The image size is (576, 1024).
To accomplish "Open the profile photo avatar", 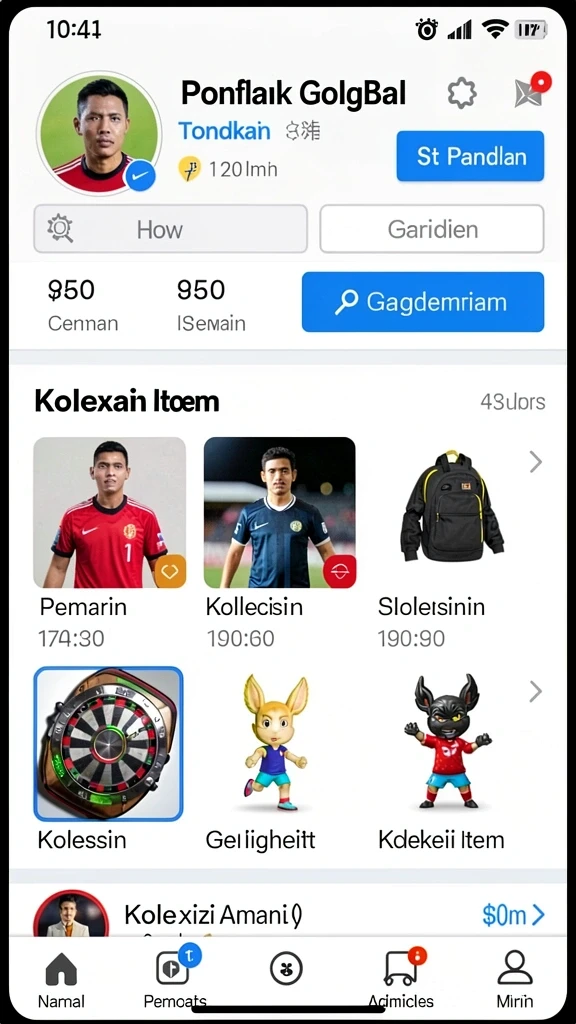I will click(99, 133).
